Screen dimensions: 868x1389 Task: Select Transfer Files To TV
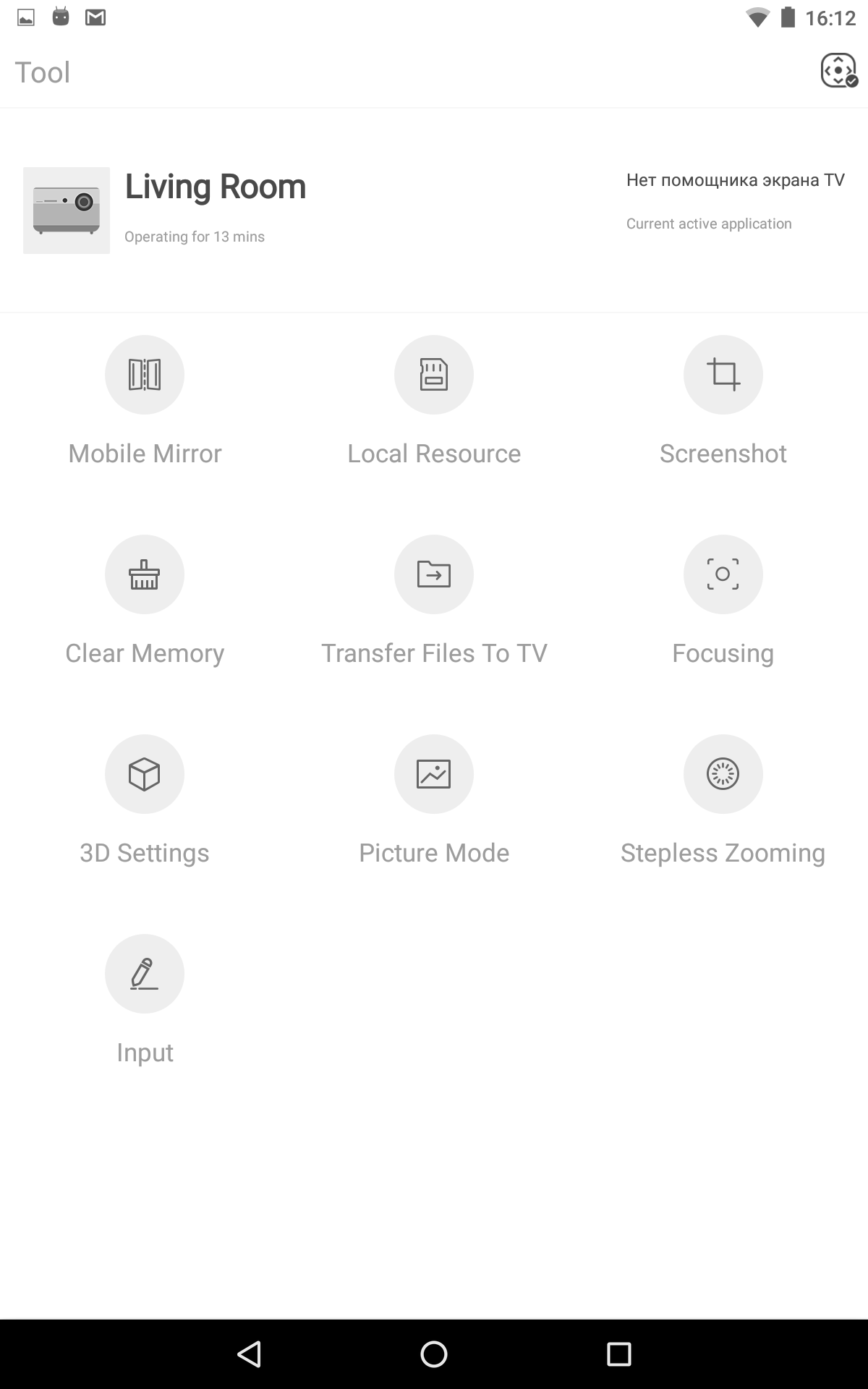(x=434, y=574)
